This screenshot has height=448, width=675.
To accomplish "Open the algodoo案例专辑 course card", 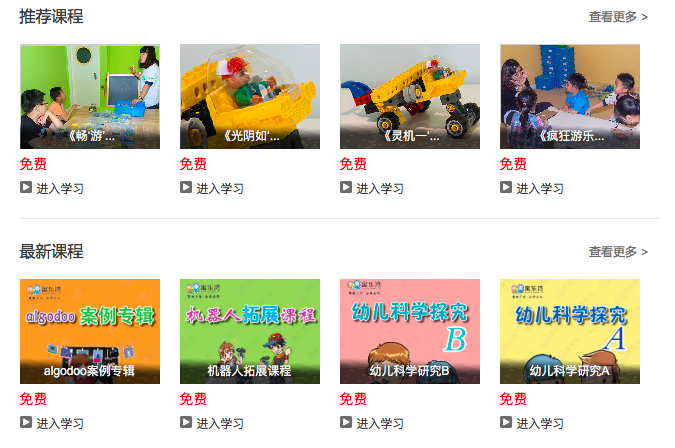I will coord(90,331).
